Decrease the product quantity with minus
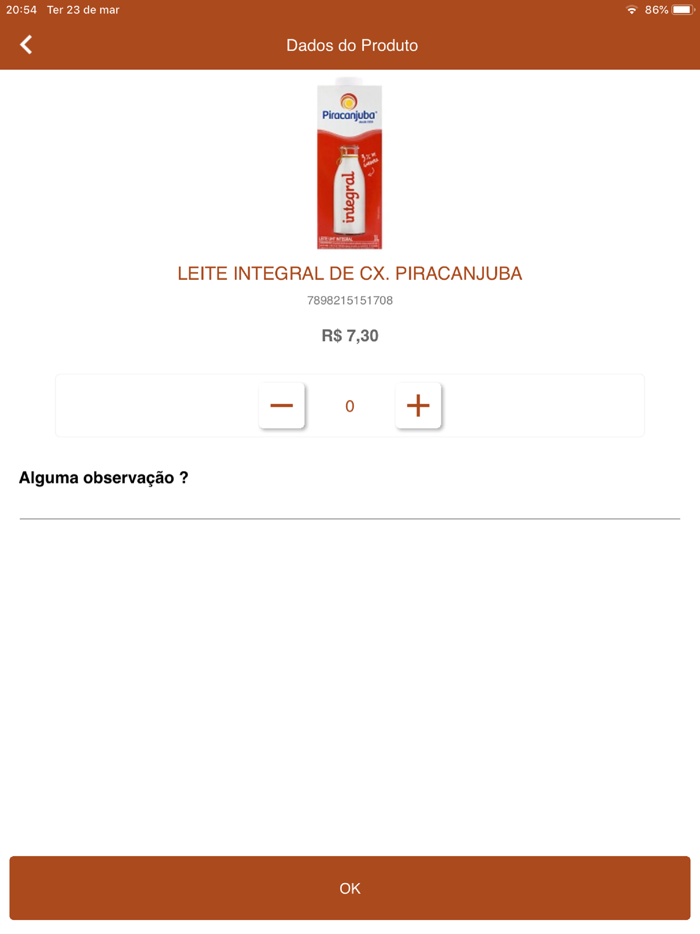The height and width of the screenshot is (934, 700). 282,406
